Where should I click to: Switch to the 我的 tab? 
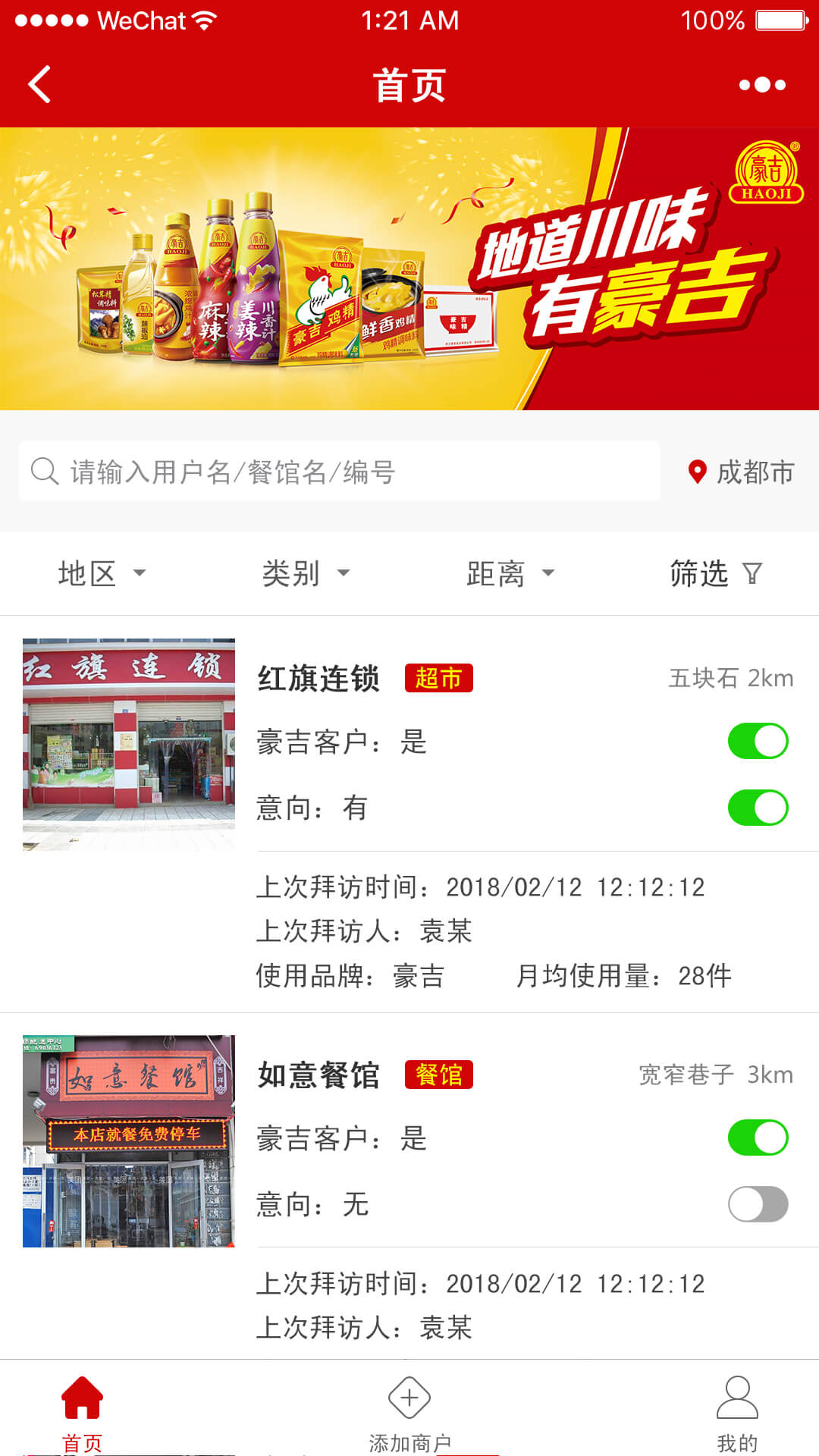(x=737, y=1412)
